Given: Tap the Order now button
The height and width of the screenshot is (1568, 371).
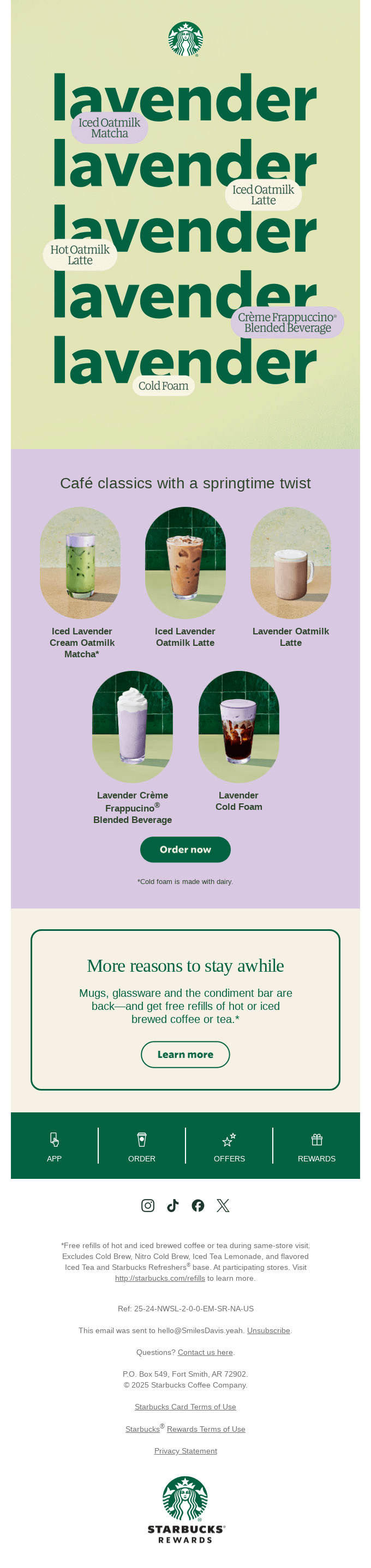Looking at the screenshot, I should (185, 849).
